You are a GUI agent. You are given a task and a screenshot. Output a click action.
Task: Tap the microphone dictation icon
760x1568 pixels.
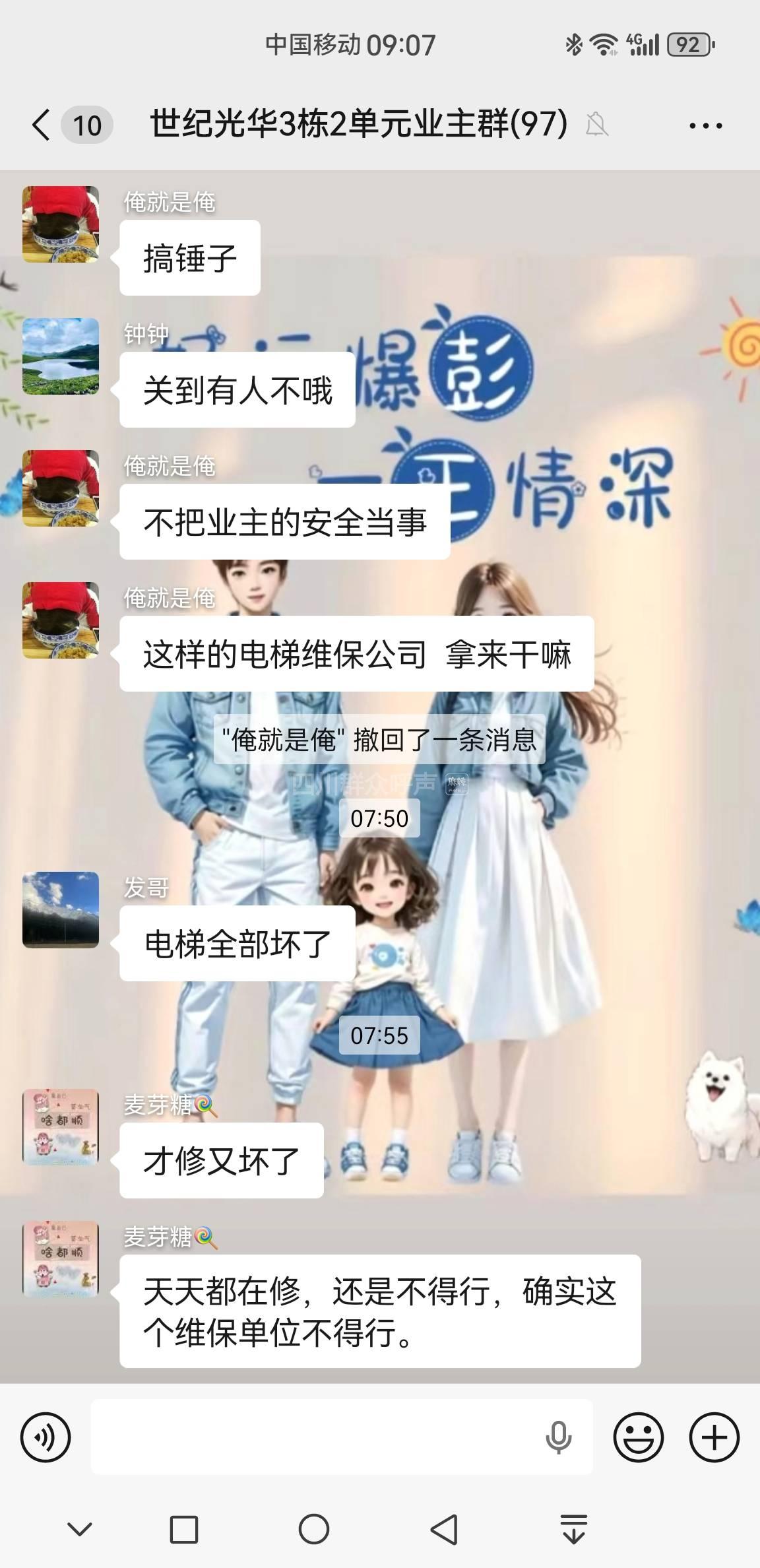tap(558, 1437)
